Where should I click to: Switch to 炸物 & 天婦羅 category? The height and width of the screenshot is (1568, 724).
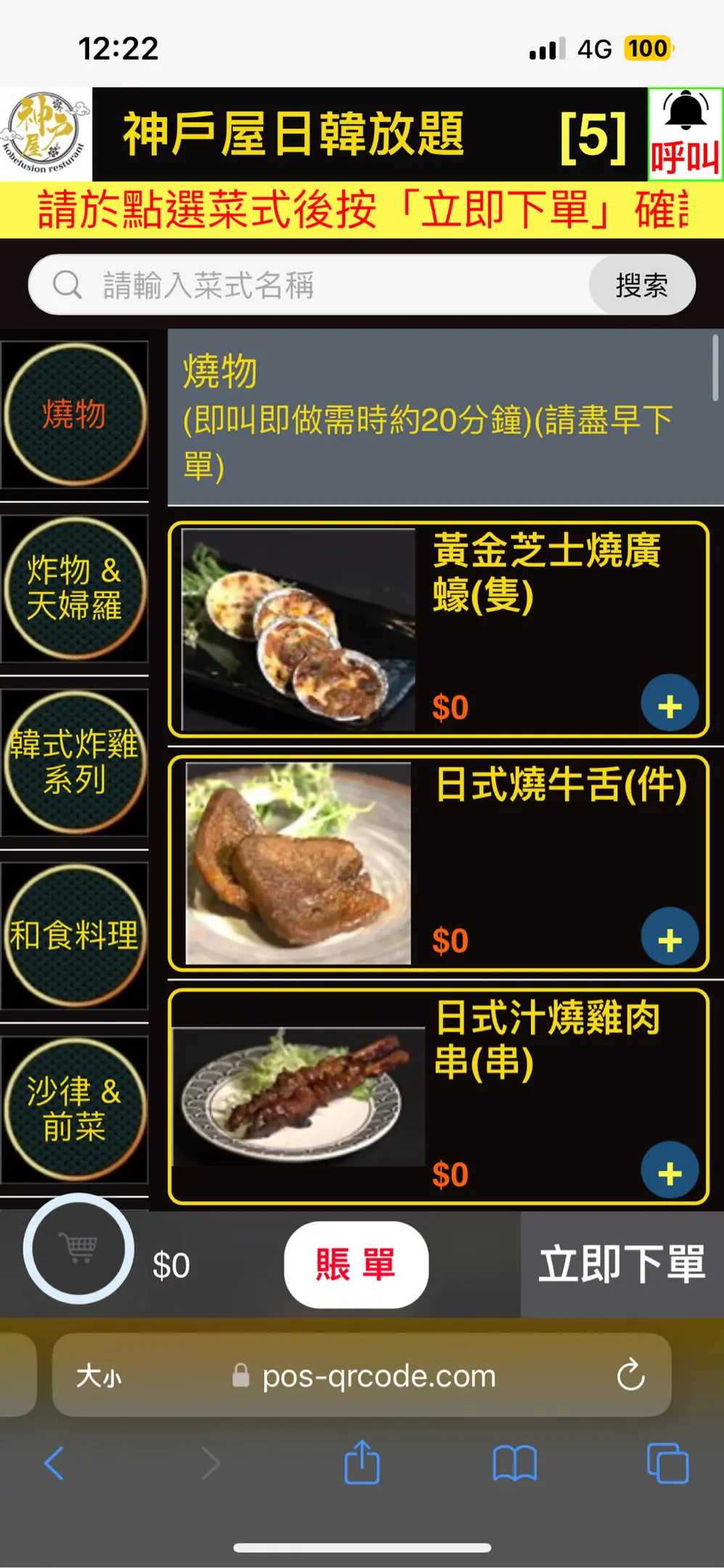[74, 588]
